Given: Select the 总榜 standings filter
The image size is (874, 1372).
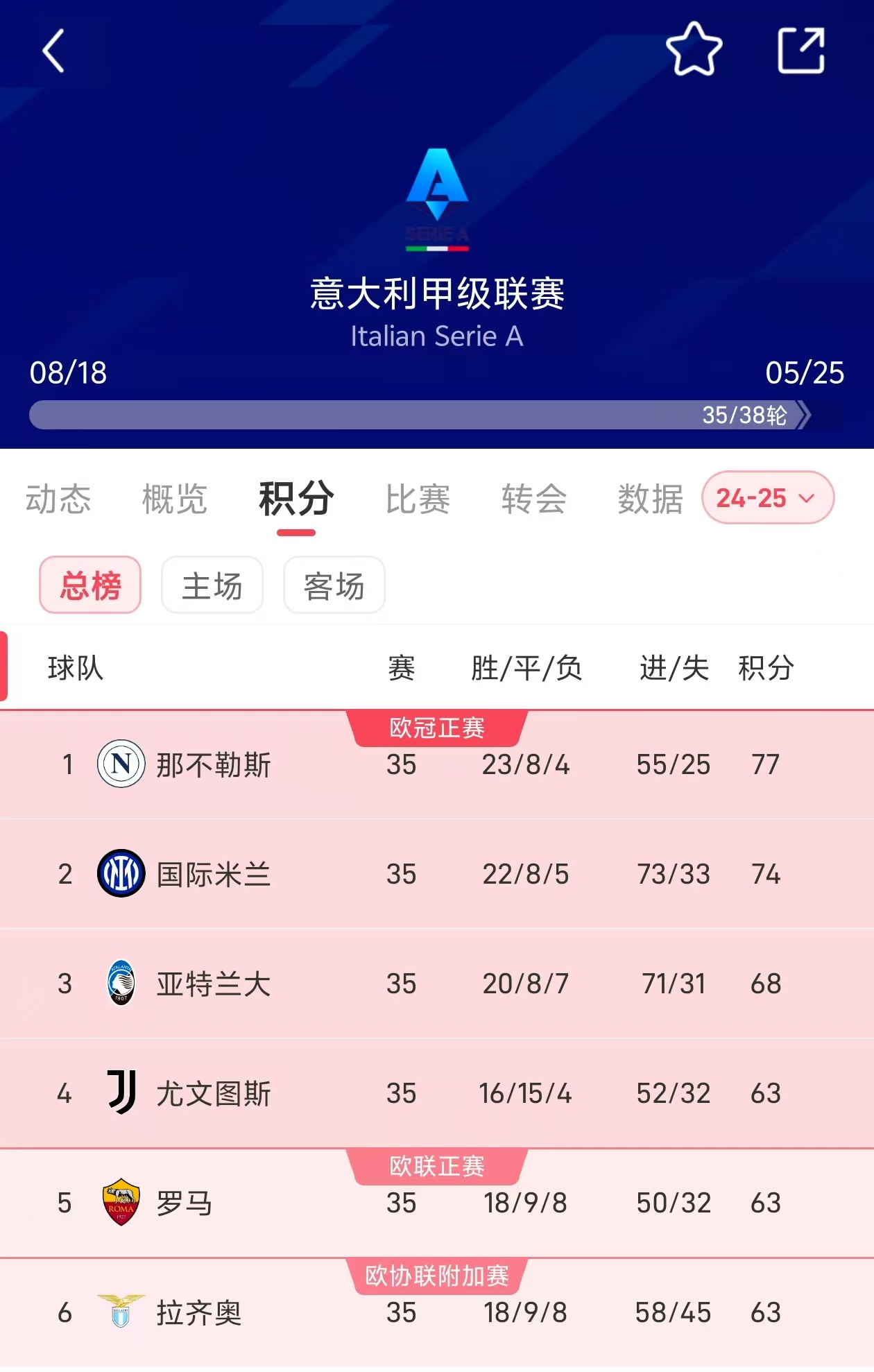Looking at the screenshot, I should pos(90,585).
